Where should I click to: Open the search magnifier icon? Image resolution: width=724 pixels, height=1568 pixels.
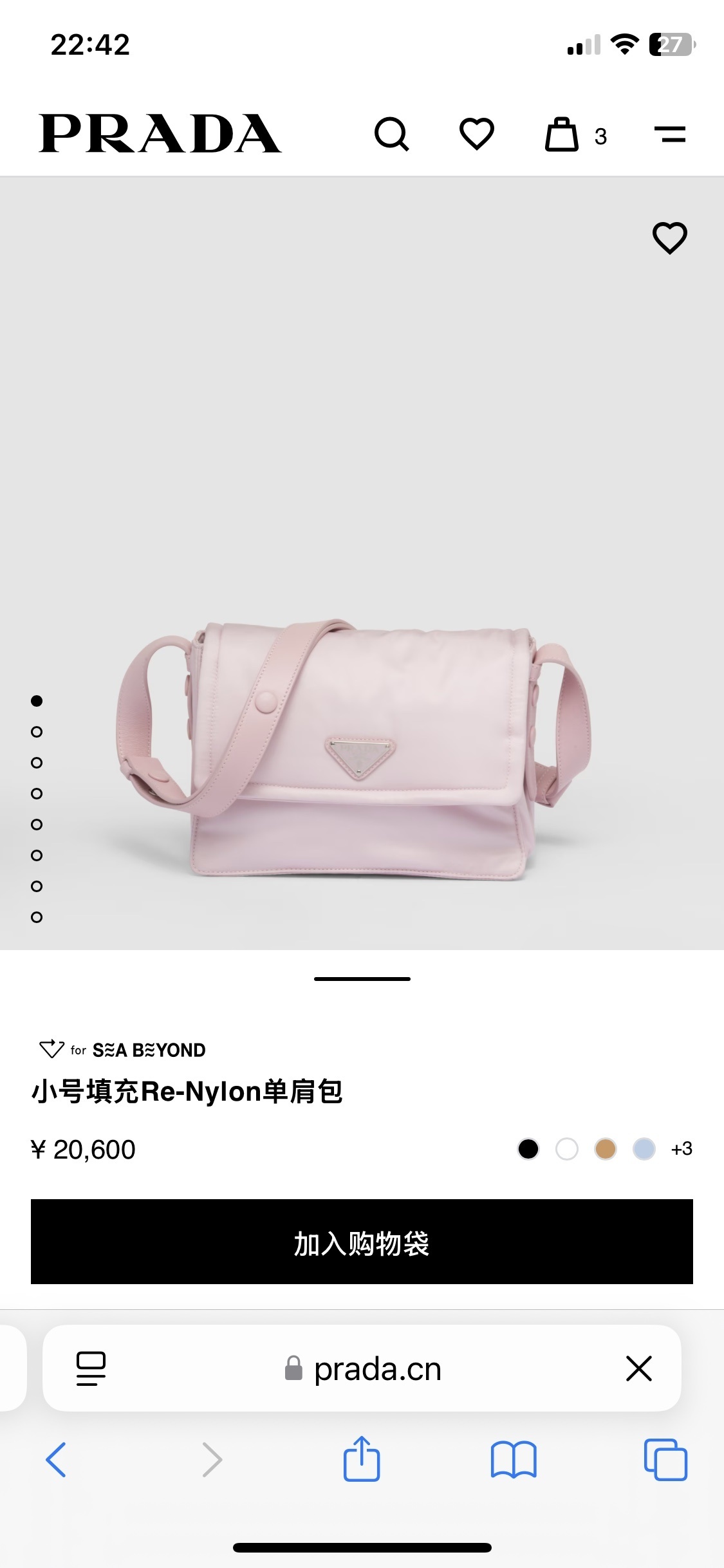[391, 134]
